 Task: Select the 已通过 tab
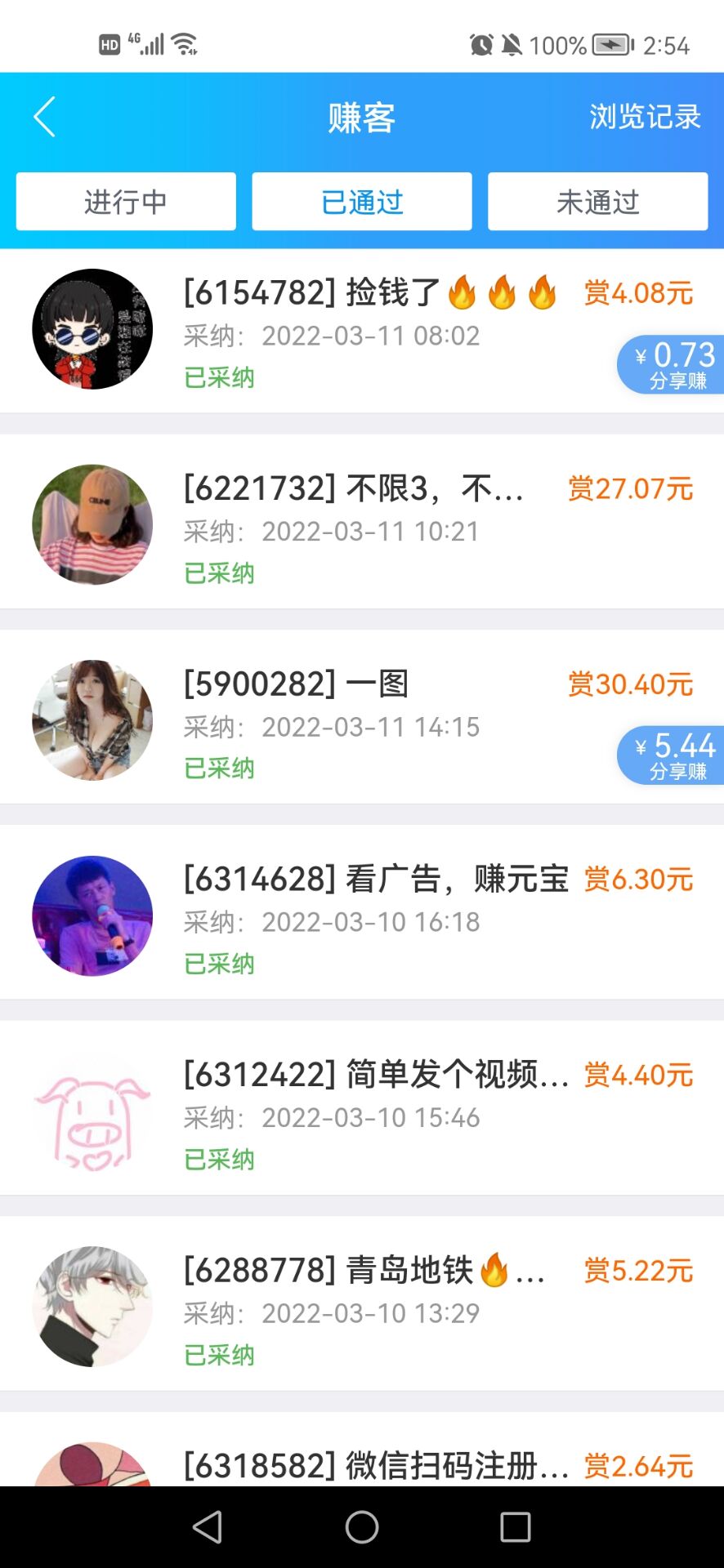coord(362,202)
